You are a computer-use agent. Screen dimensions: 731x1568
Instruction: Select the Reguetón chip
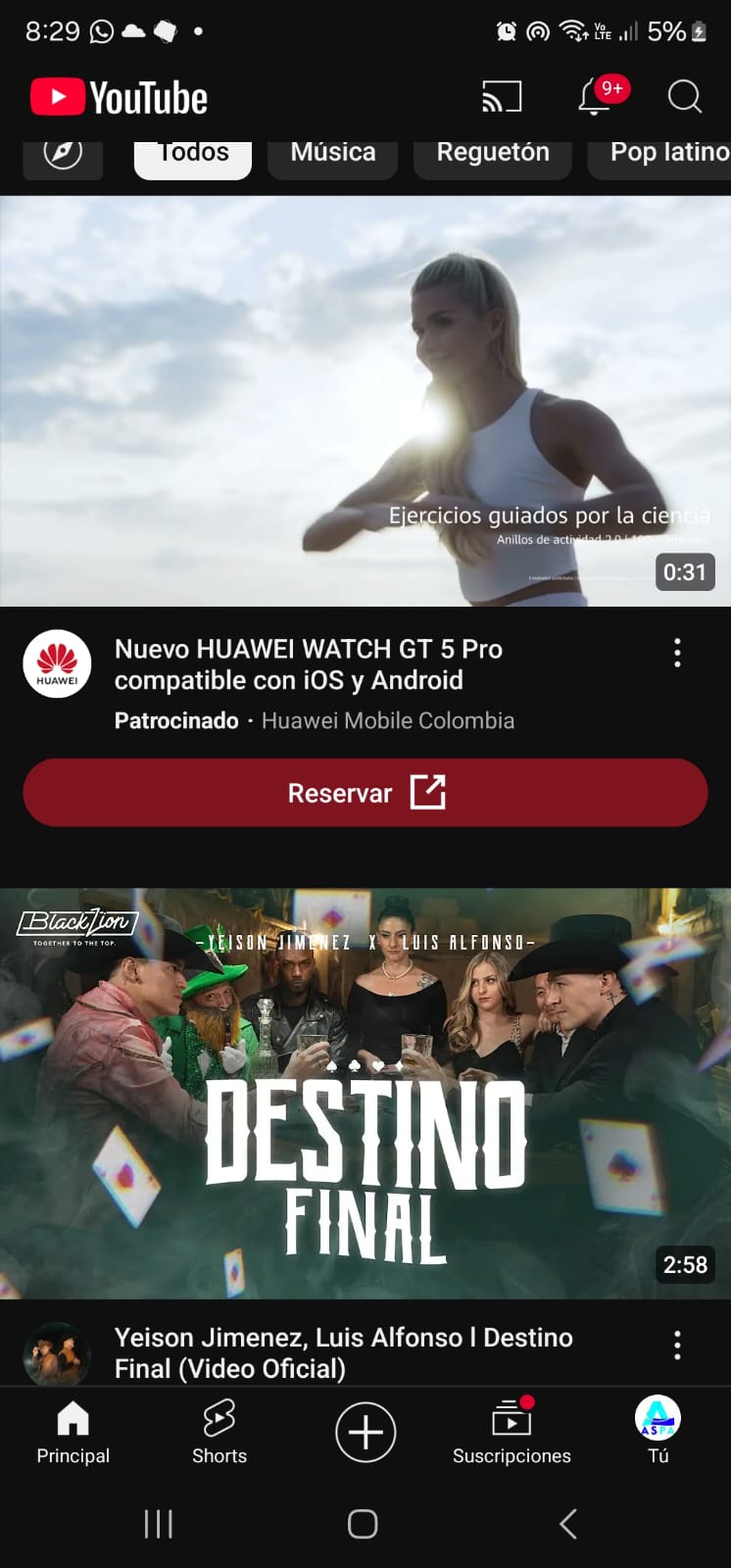(493, 155)
